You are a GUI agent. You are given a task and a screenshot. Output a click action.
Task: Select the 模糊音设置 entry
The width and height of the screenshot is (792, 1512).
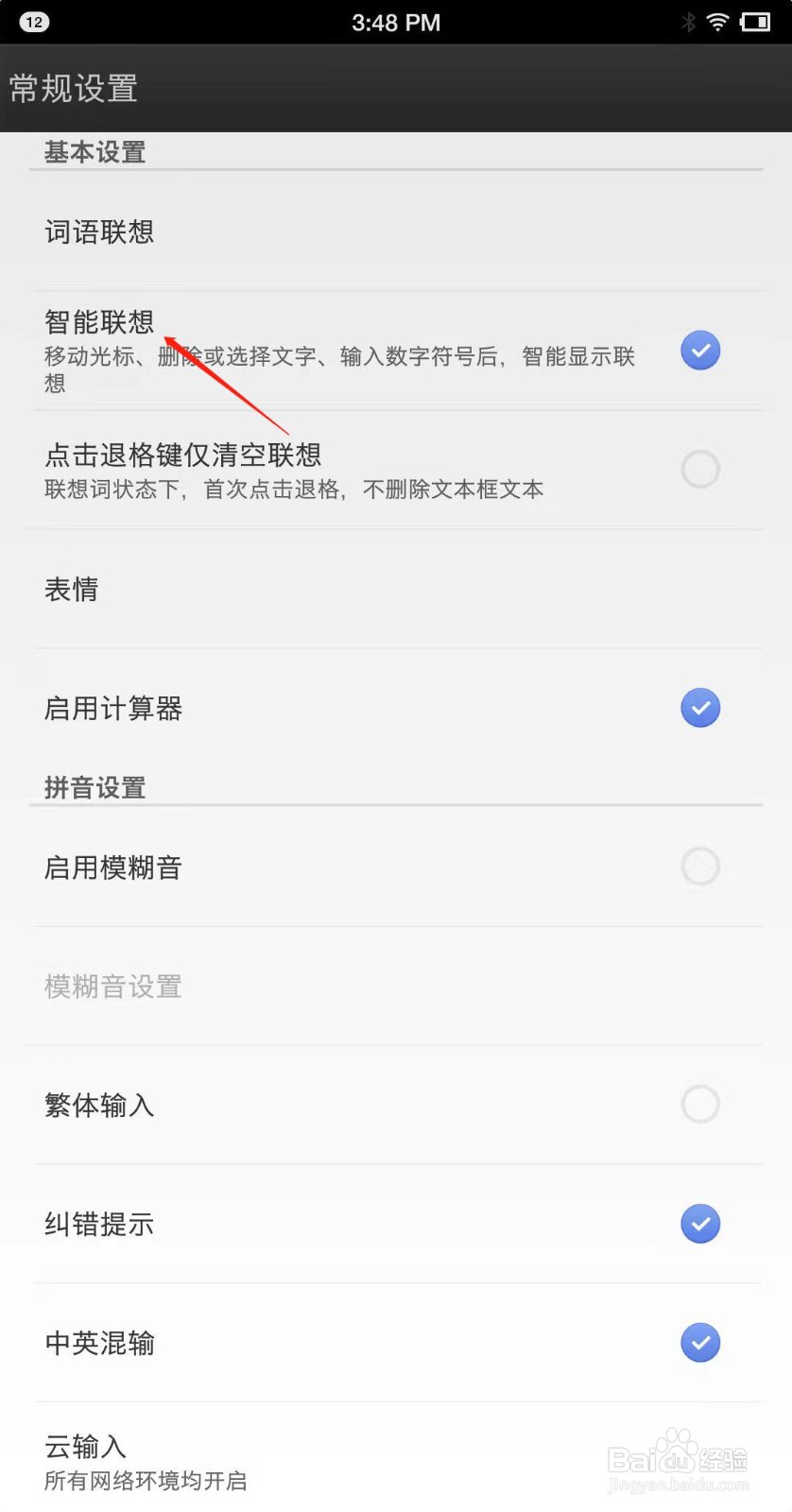[x=112, y=986]
